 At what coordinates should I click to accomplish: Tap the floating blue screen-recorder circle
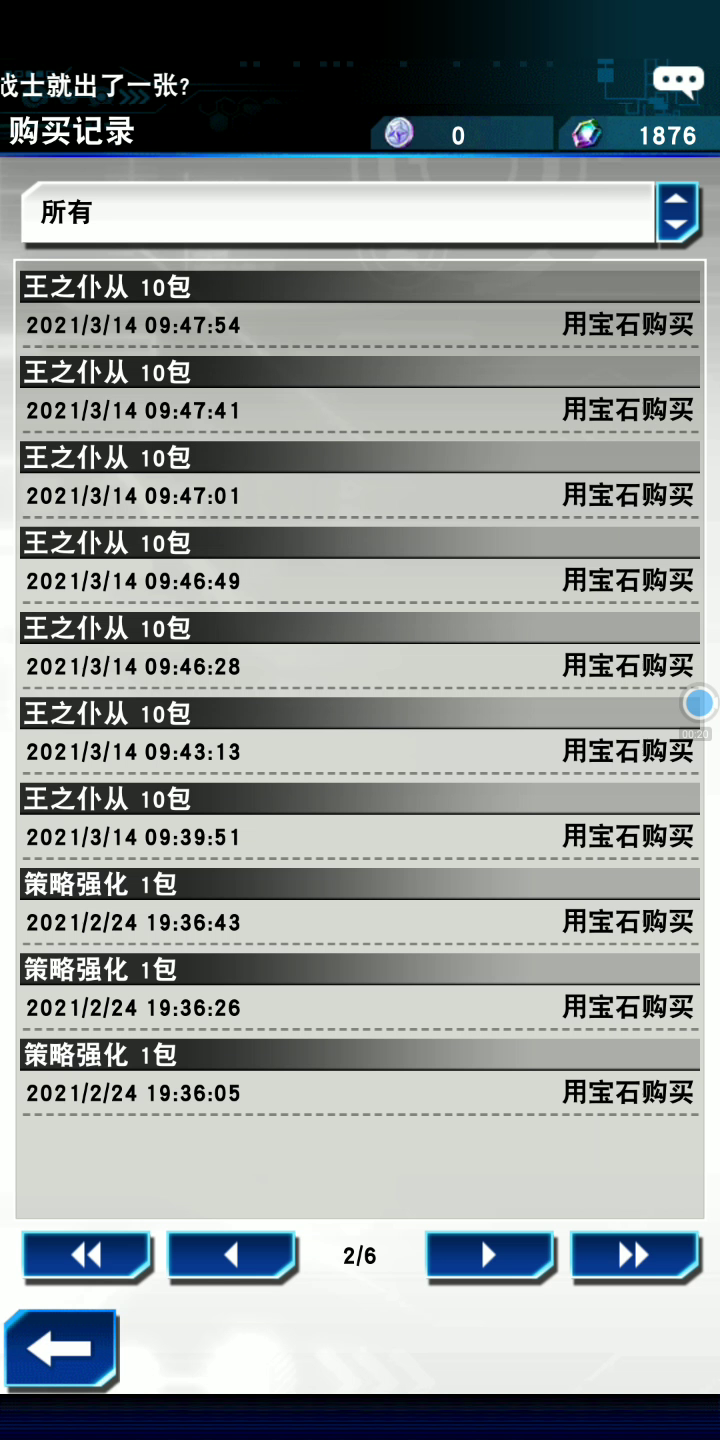pos(699,703)
